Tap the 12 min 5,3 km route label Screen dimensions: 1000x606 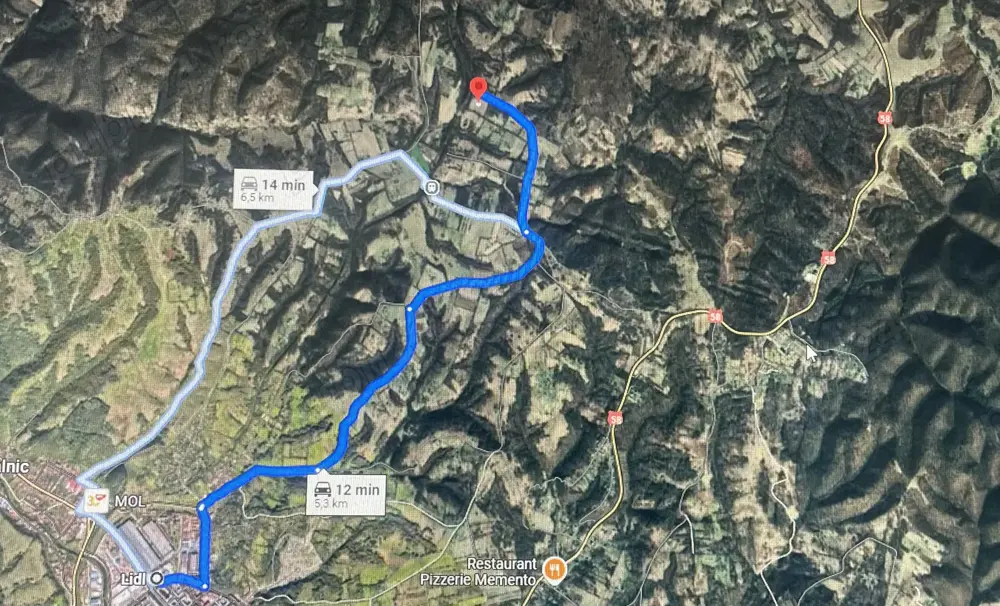[345, 495]
